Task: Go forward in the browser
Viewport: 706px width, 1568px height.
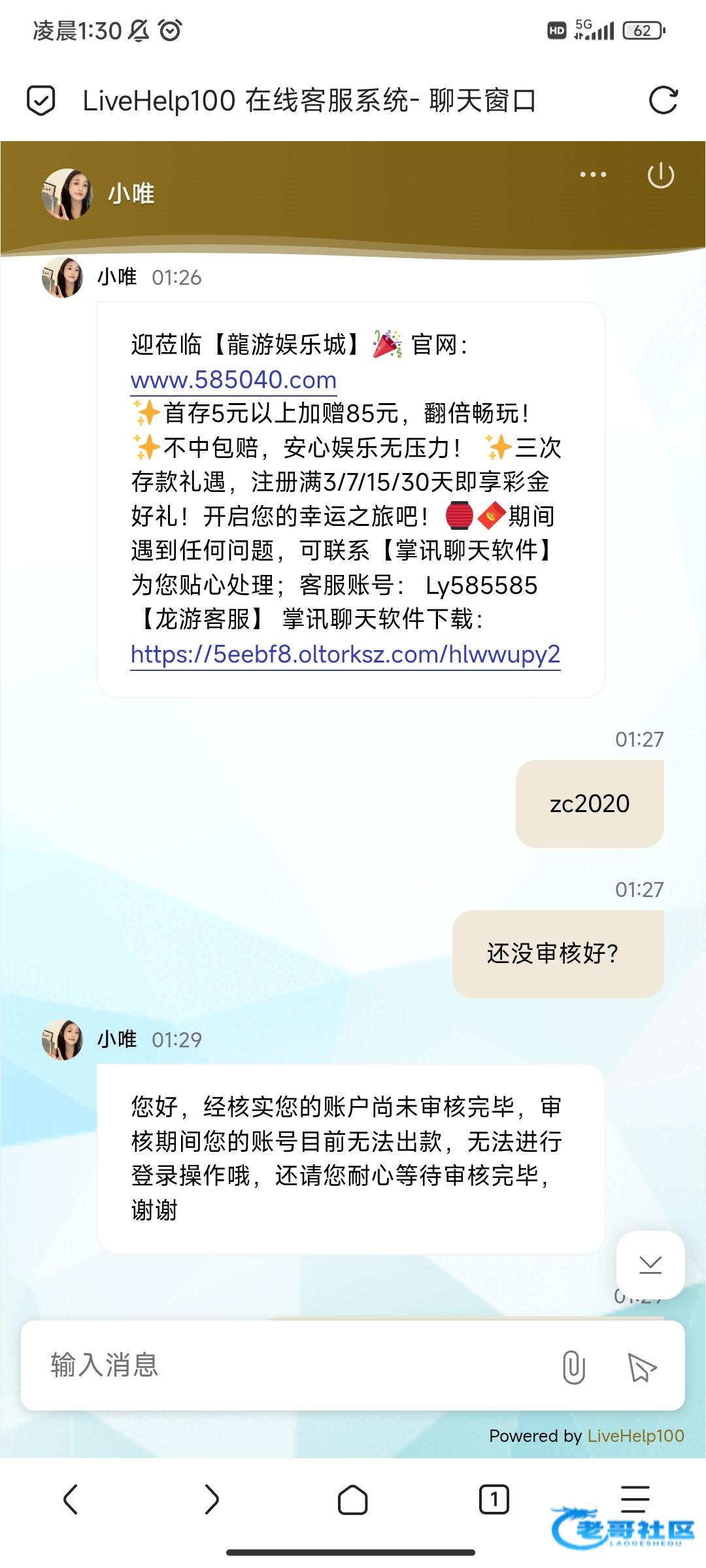Action: pyautogui.click(x=211, y=1499)
